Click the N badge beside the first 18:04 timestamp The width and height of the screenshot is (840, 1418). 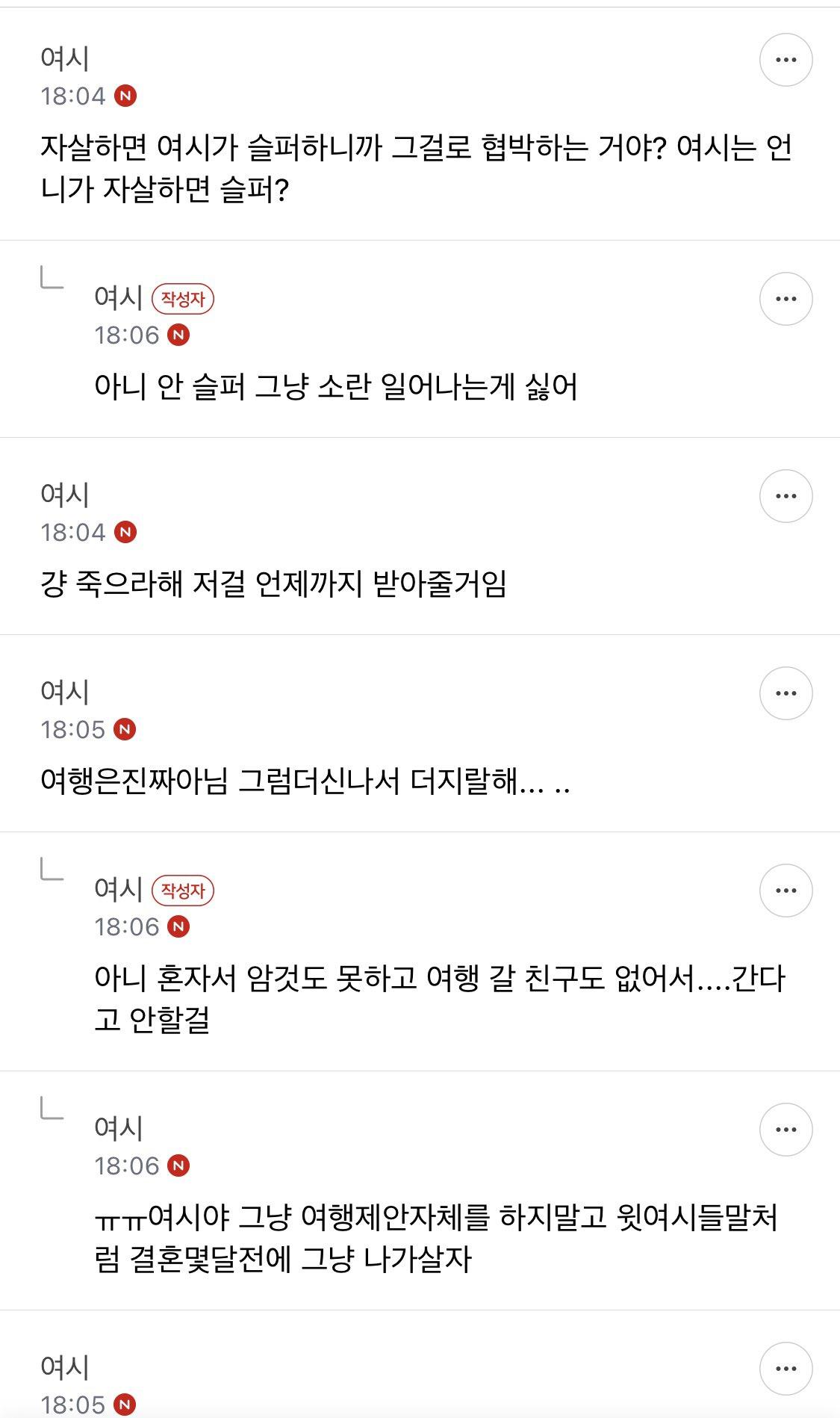pos(124,96)
